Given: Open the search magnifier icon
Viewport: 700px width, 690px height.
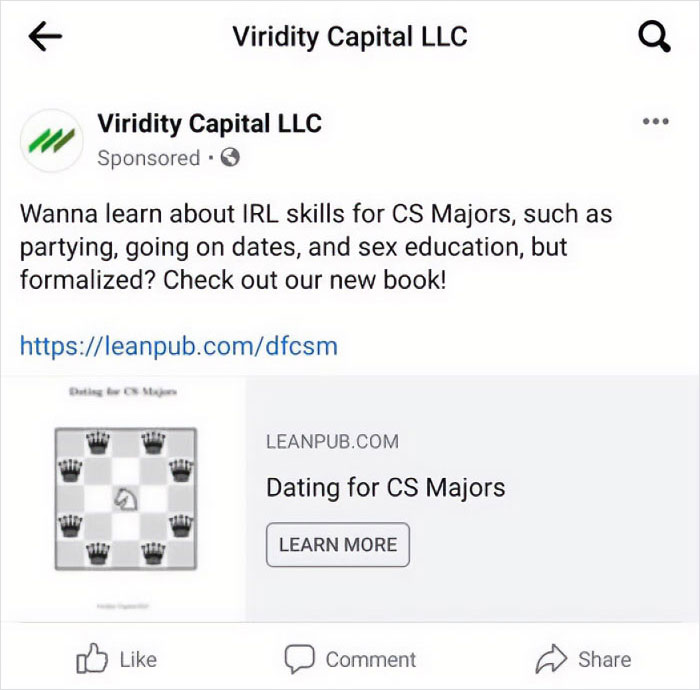Looking at the screenshot, I should pos(654,38).
